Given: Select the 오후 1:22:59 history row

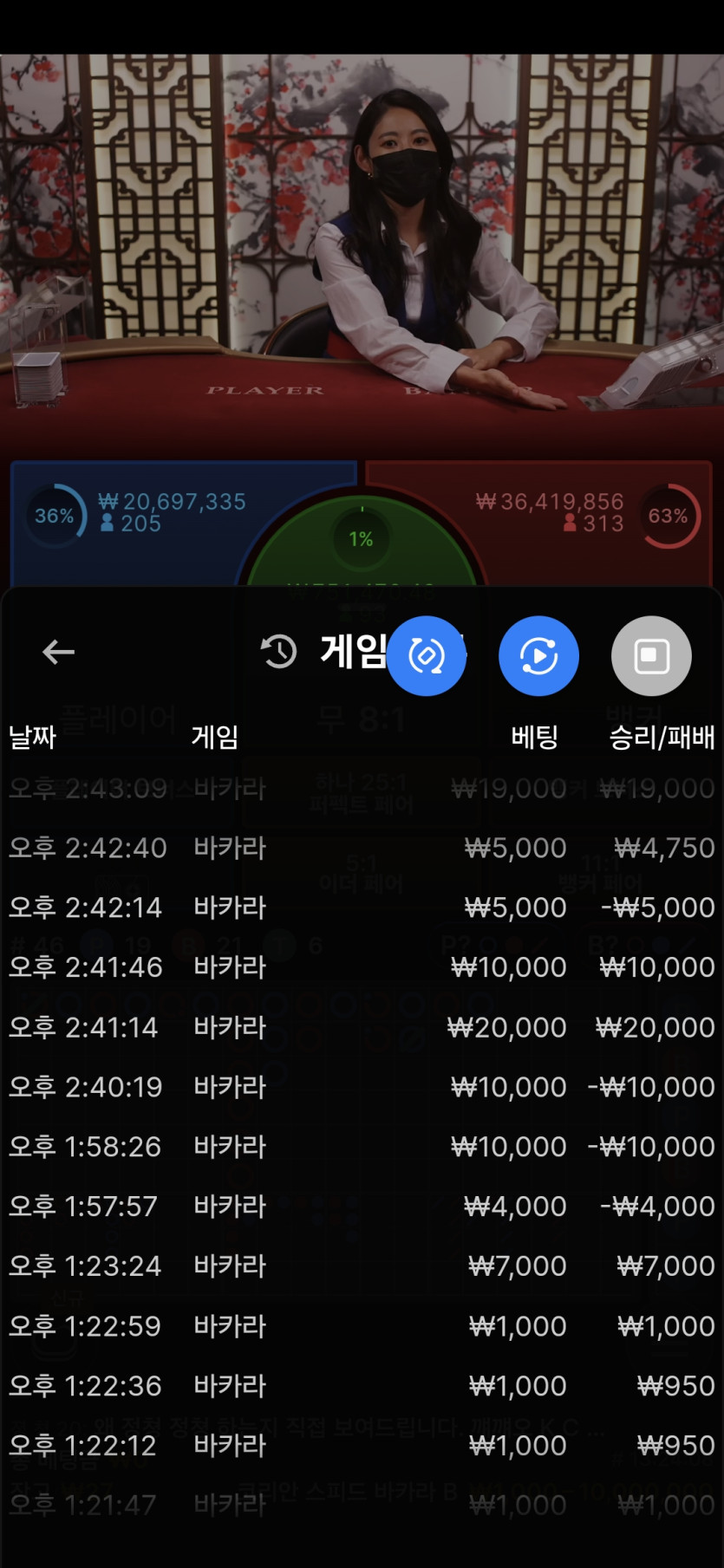Looking at the screenshot, I should (361, 1326).
